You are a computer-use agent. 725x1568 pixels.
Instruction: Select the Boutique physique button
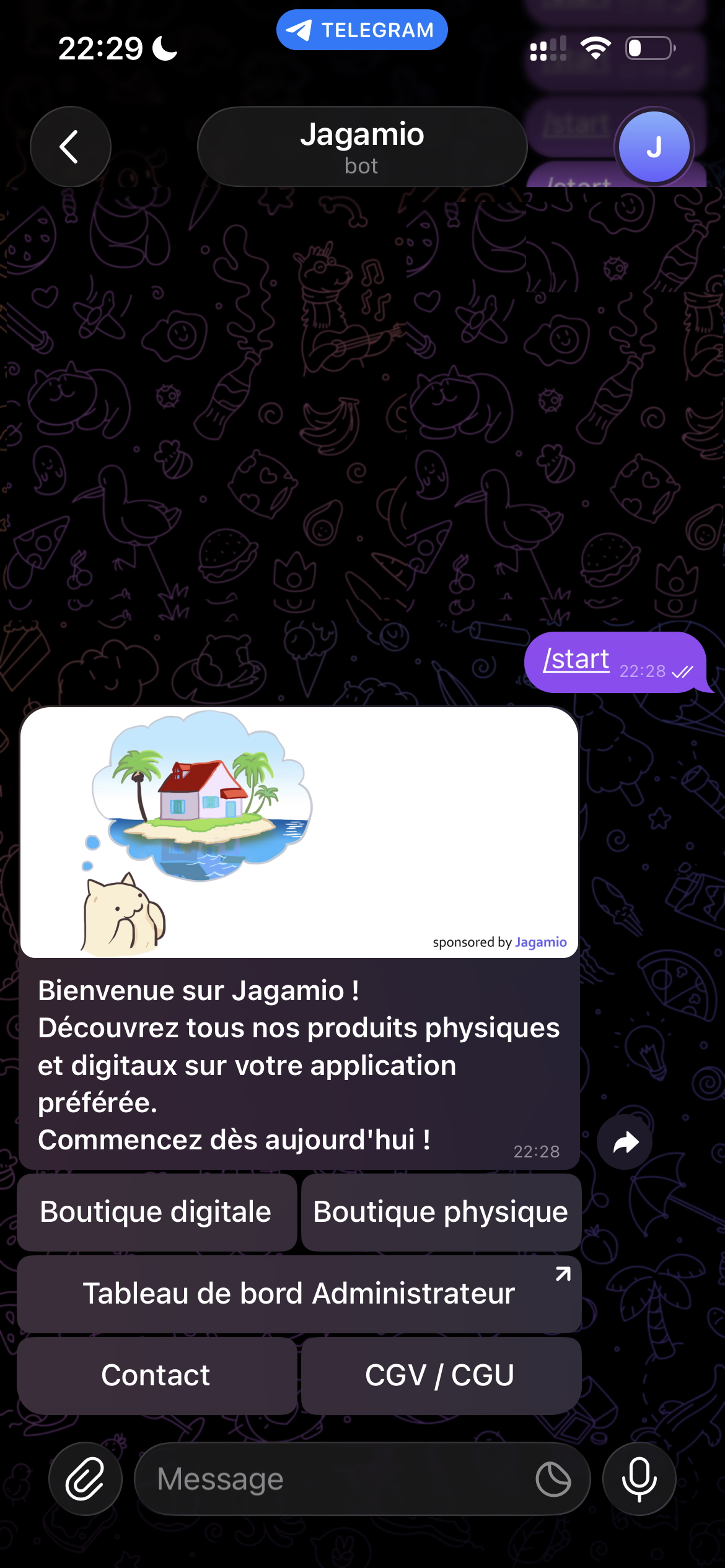point(441,1212)
